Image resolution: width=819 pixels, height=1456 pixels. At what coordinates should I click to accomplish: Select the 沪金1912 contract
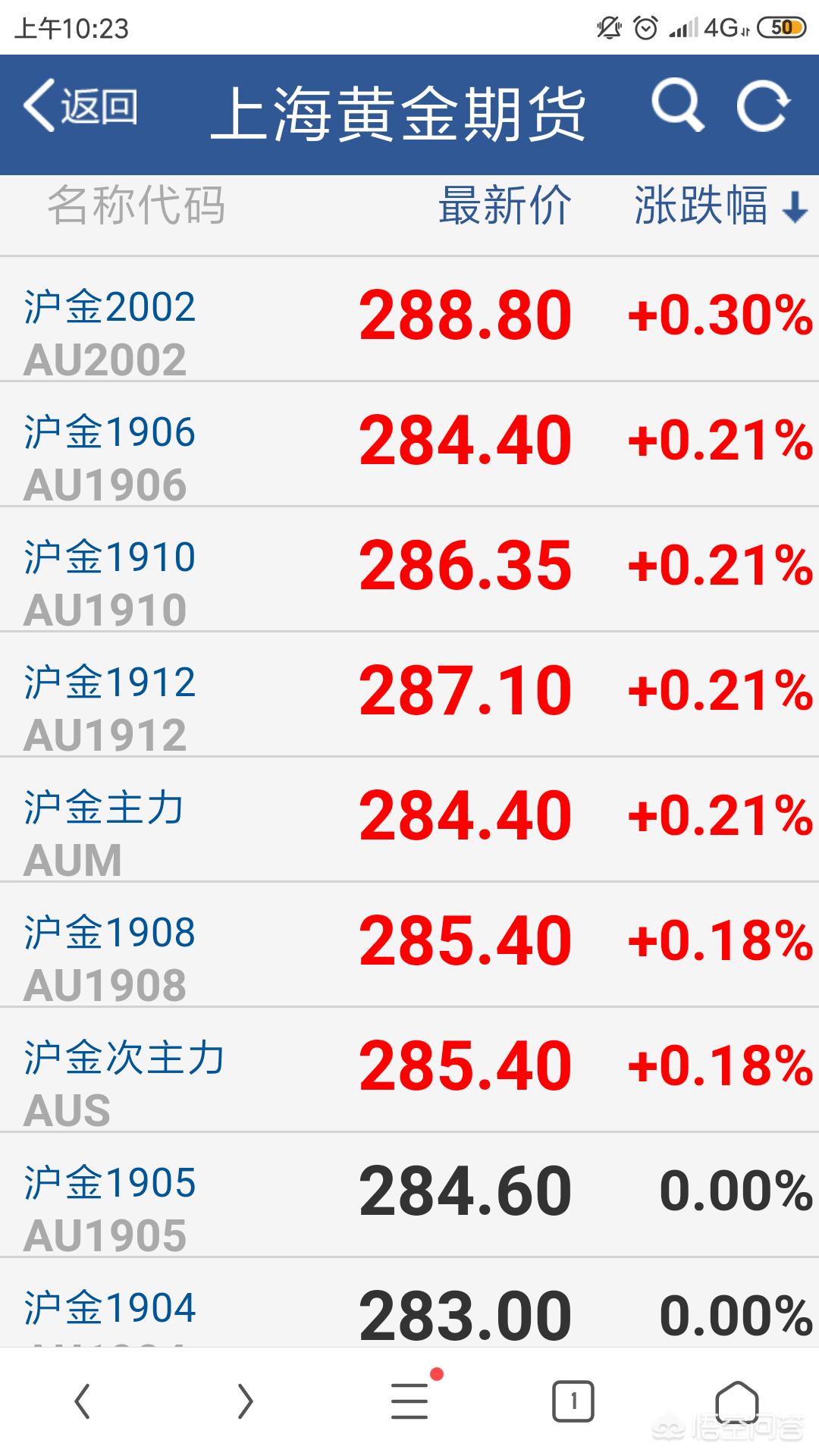[409, 695]
